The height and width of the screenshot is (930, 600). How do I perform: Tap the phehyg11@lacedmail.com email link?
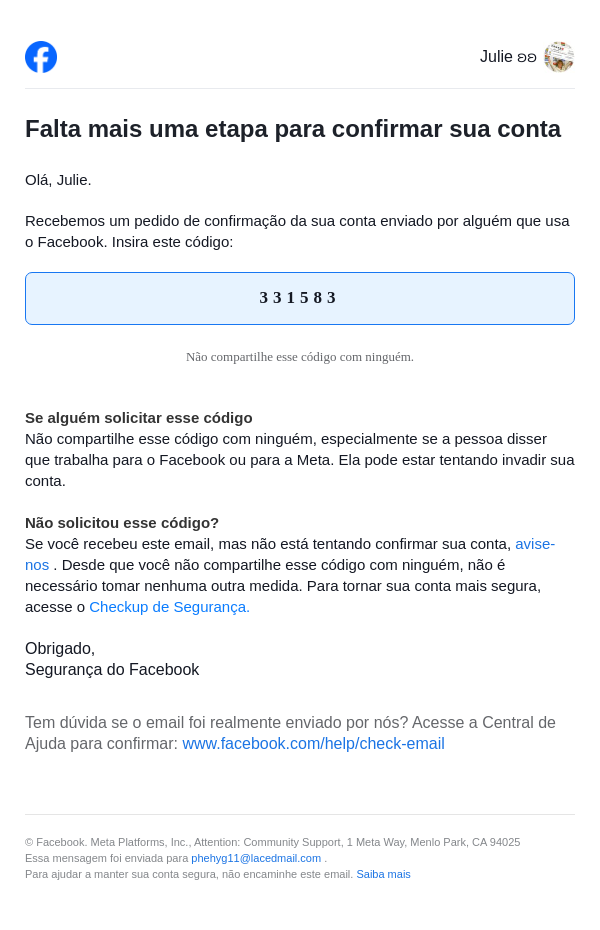tap(256, 858)
